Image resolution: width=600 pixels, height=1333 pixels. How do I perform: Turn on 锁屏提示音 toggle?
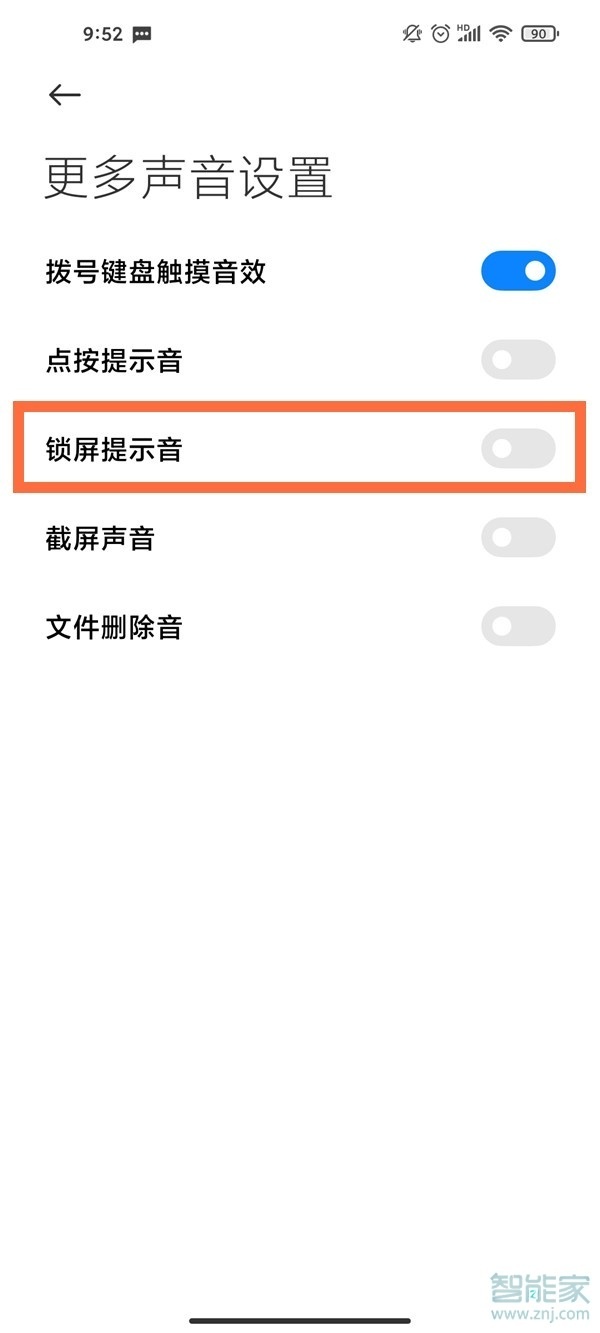518,449
